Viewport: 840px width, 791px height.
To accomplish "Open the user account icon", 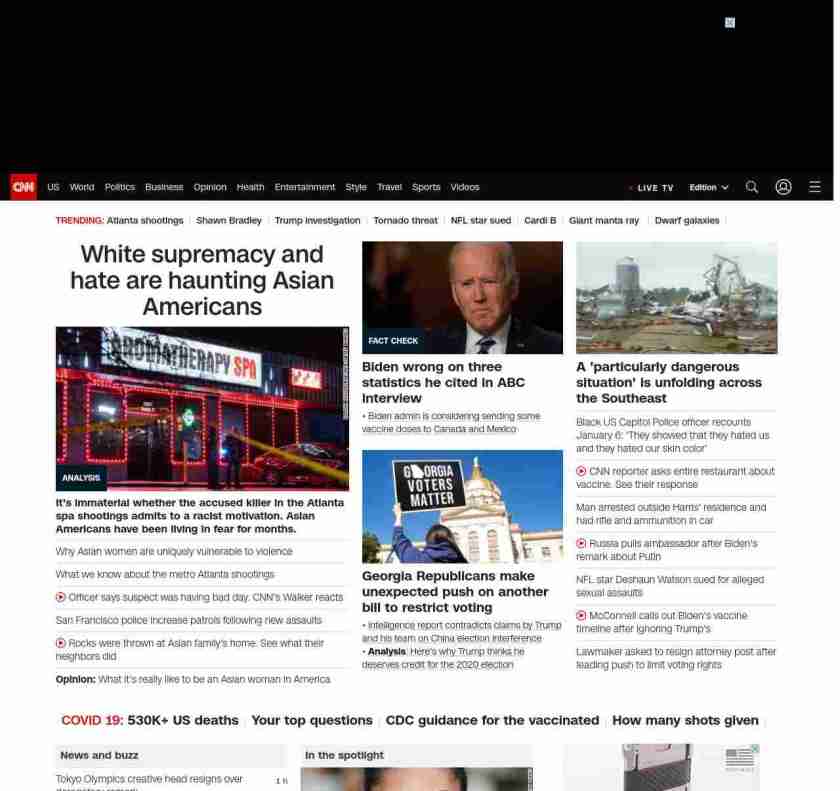I will coord(783,187).
